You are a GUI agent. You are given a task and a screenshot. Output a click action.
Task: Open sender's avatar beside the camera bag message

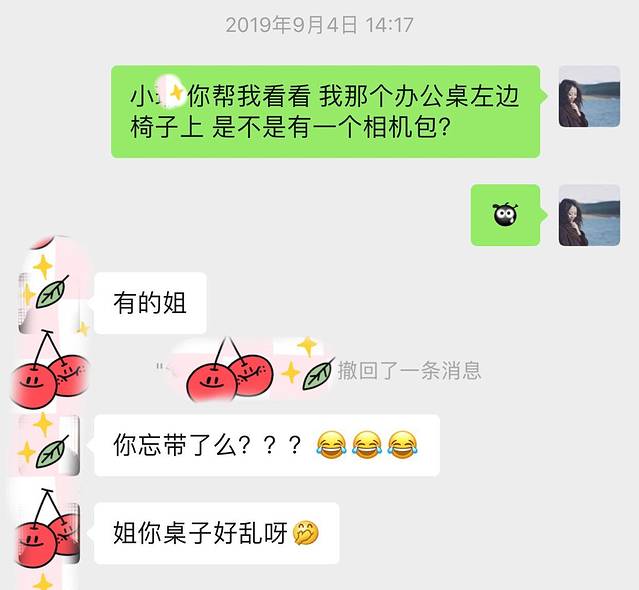588,97
